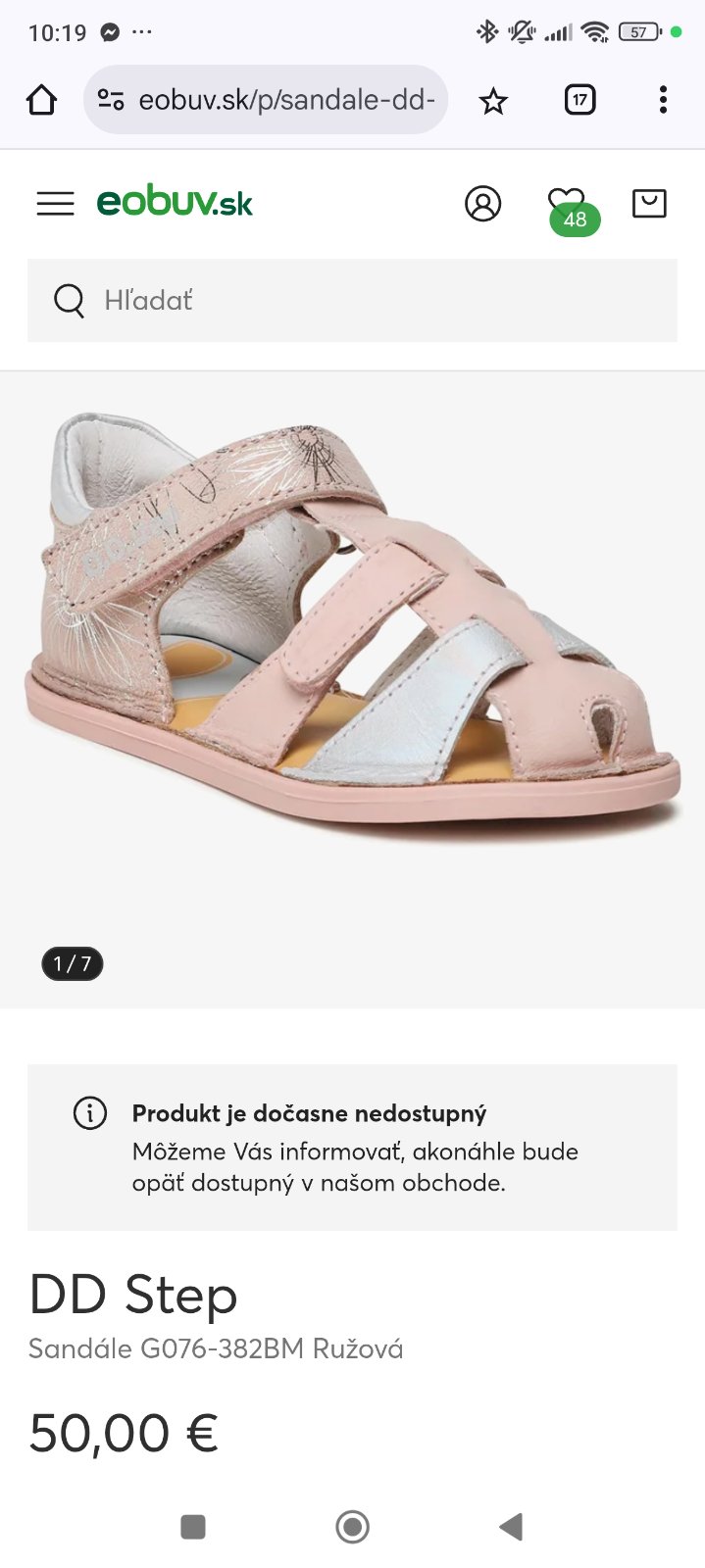Open the tab switcher showing 17 tabs

(x=579, y=100)
